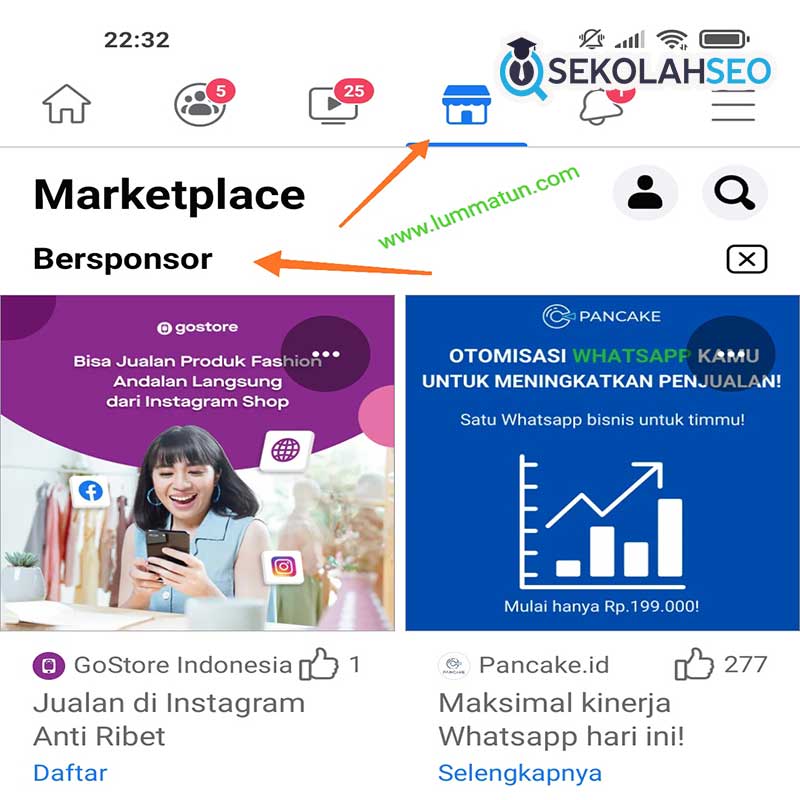Like the Pancake.id ad
This screenshot has width=800, height=800.
[x=694, y=665]
